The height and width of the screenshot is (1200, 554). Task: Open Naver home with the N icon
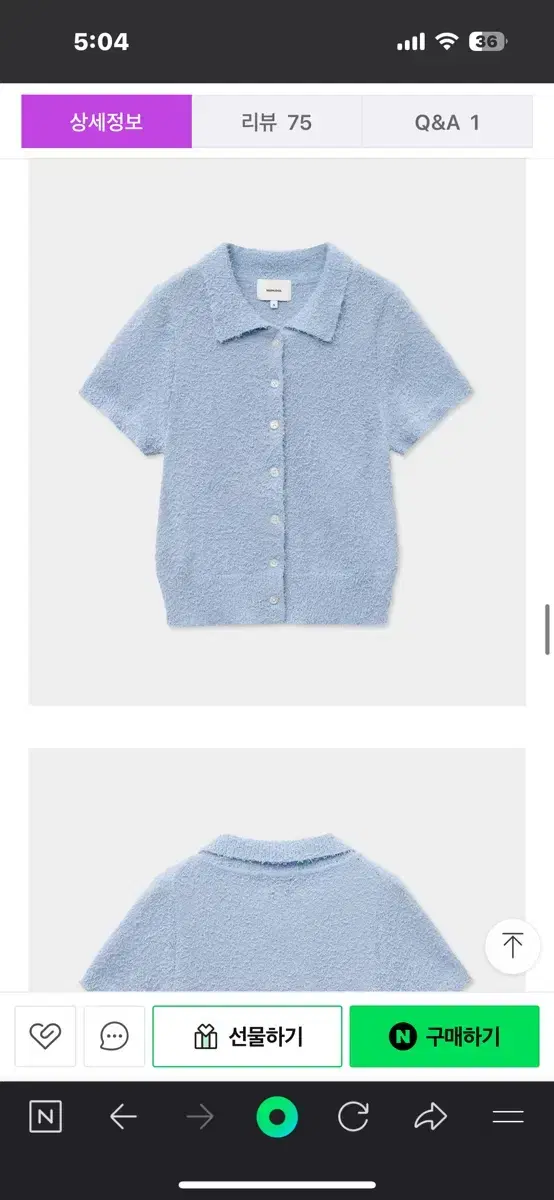45,1117
